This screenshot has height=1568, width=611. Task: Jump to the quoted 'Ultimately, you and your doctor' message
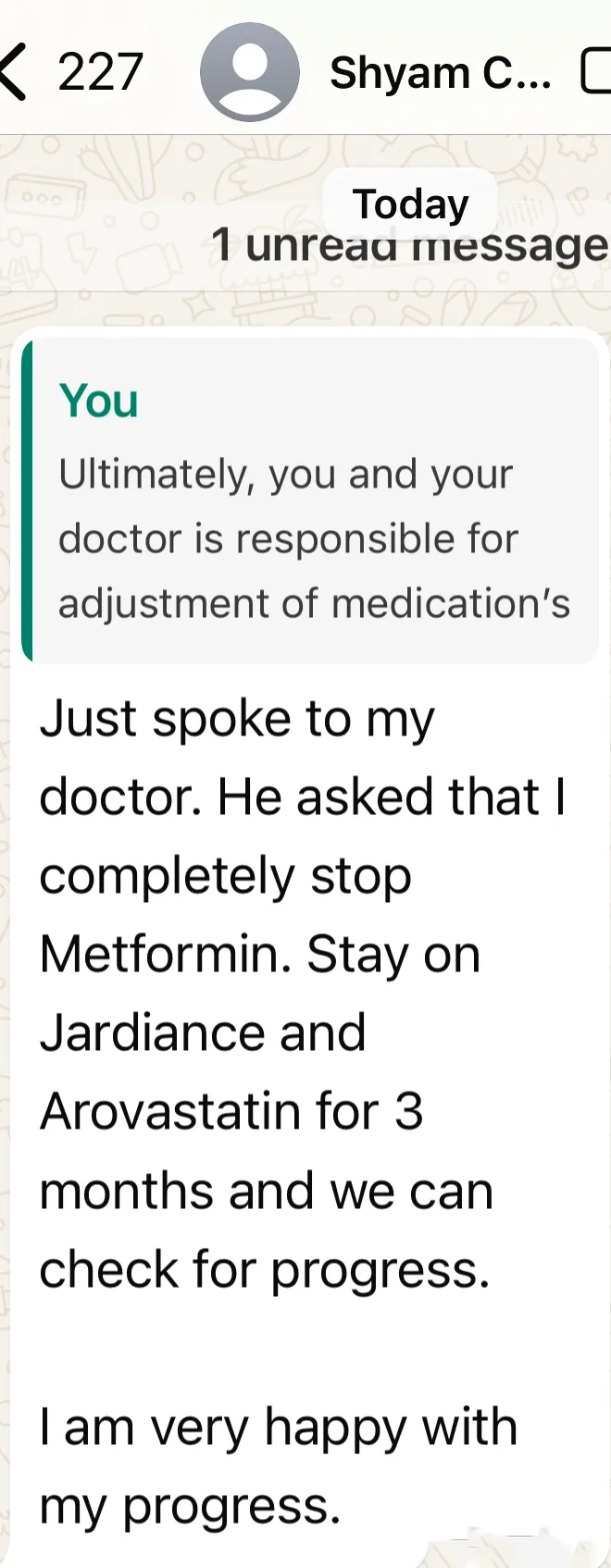311,501
